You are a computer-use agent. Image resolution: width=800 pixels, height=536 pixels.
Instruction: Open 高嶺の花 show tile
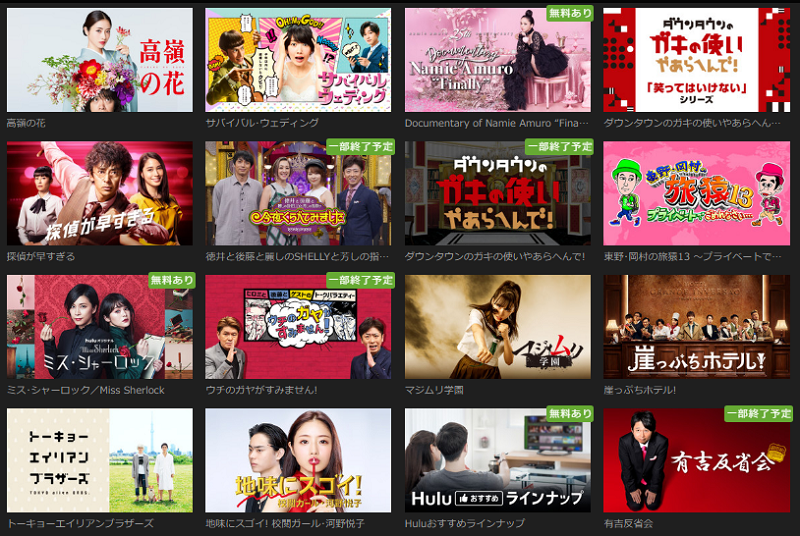pos(100,59)
